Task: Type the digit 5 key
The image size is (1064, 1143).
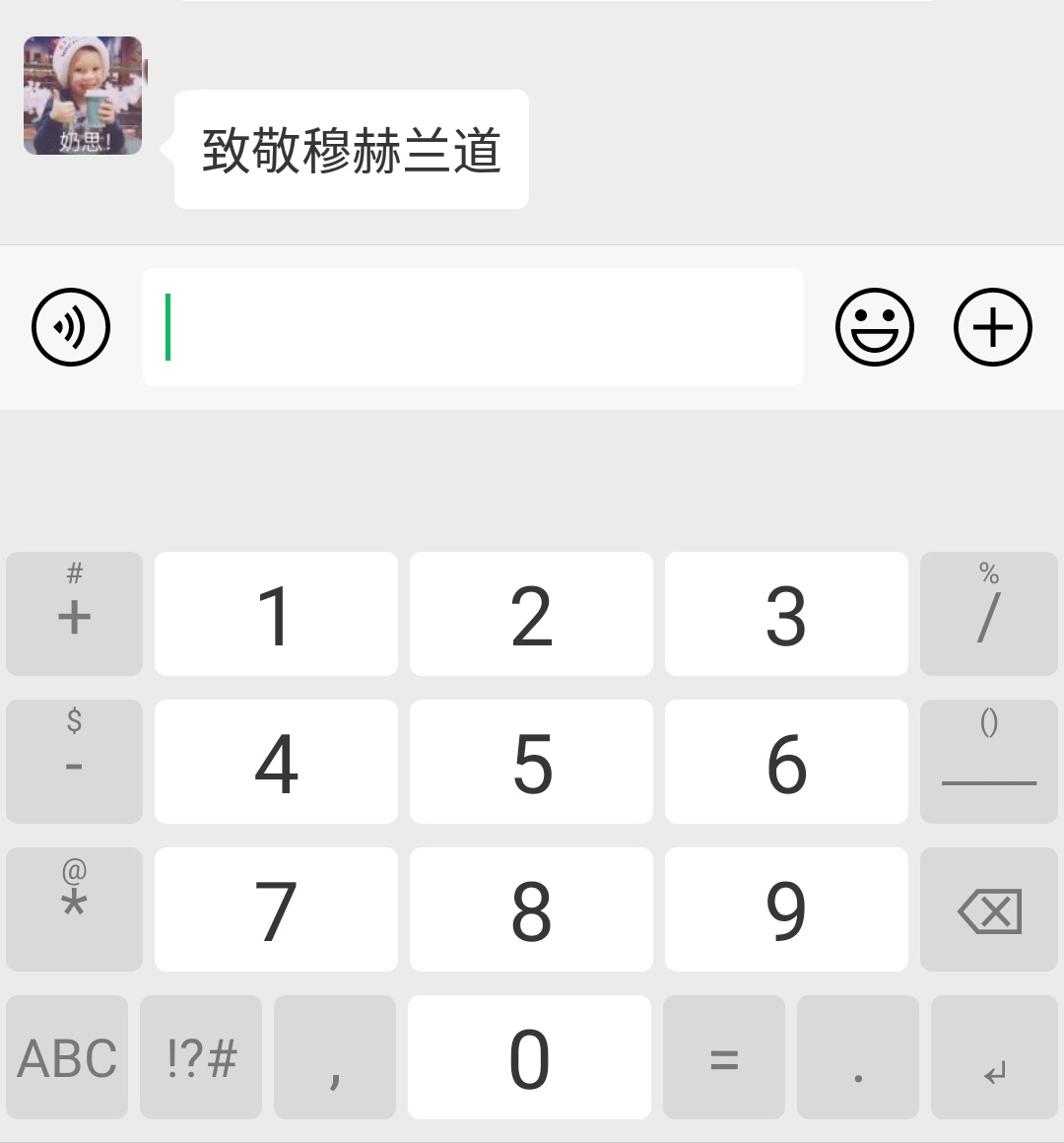Action: coord(531,762)
